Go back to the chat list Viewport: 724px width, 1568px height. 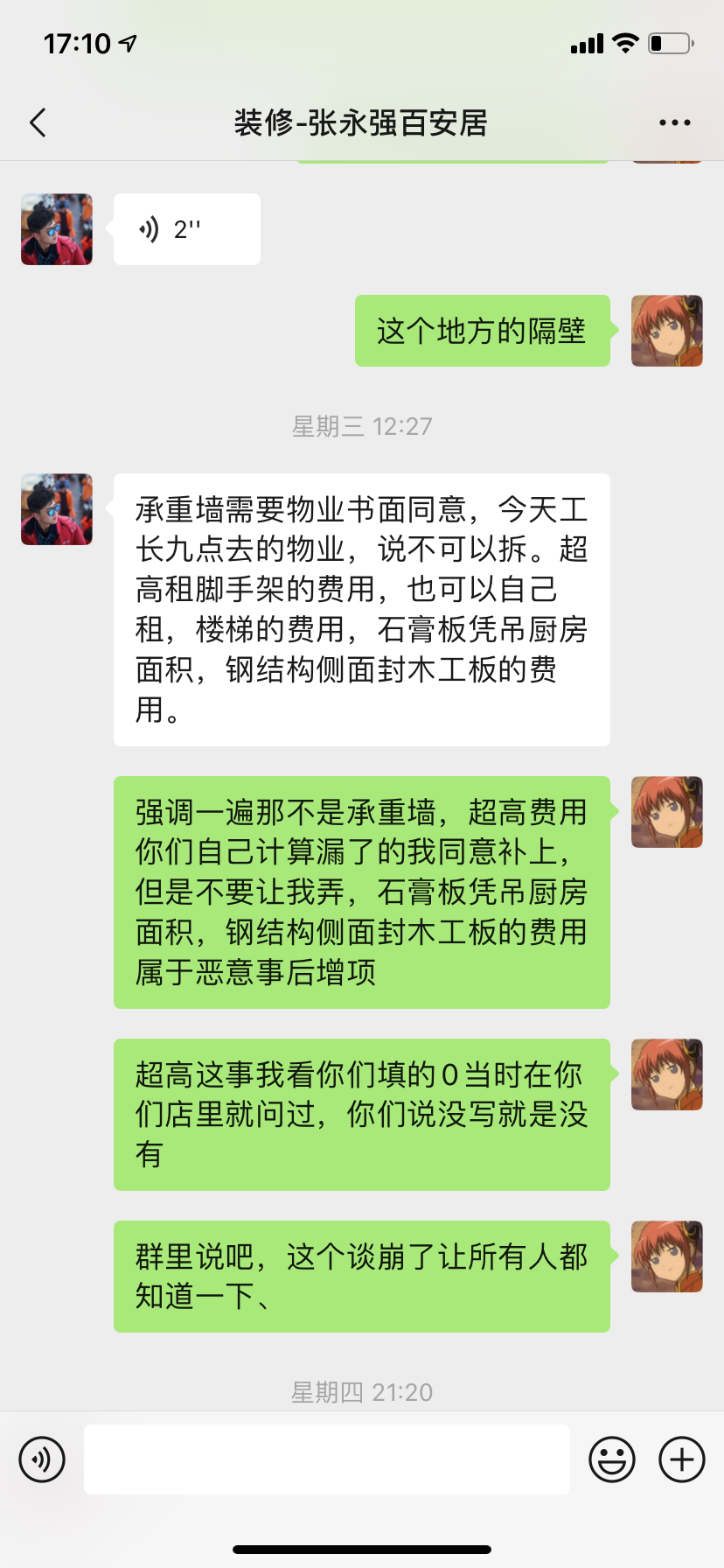[38, 123]
